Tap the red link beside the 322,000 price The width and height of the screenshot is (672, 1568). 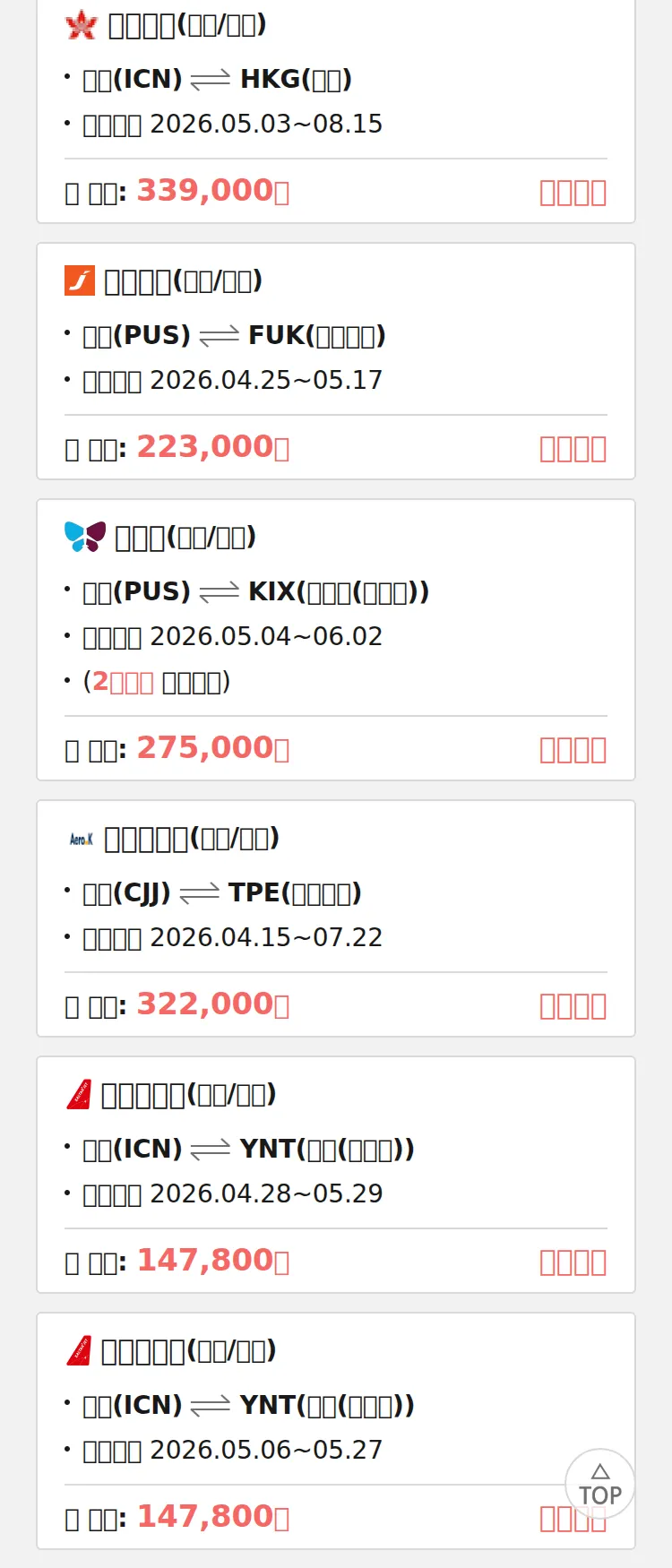[x=573, y=1005]
